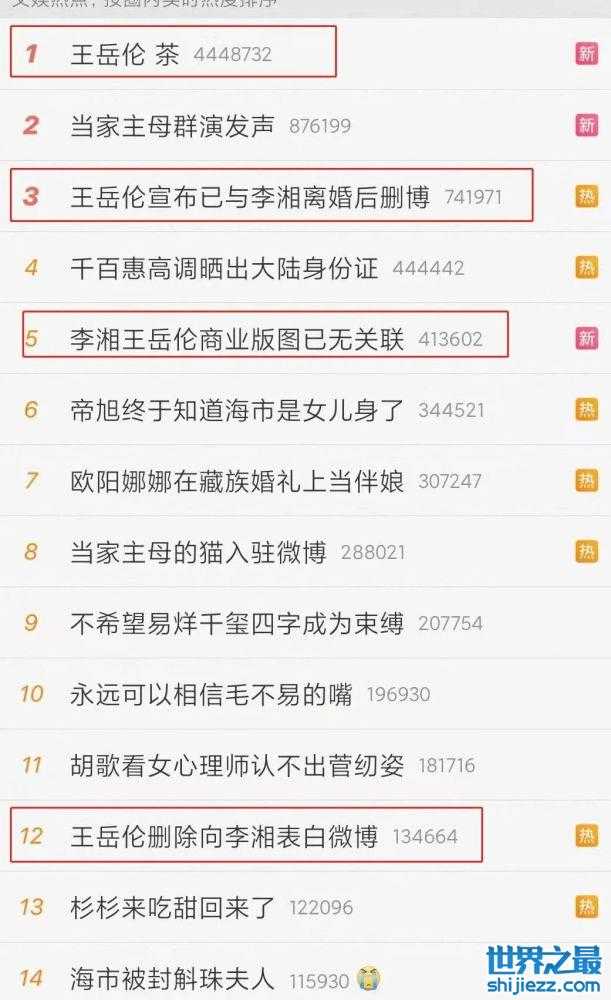Open 王岳伦宣布已与李湘离婚后删博 topic
The width and height of the screenshot is (611, 1000).
pos(250,197)
